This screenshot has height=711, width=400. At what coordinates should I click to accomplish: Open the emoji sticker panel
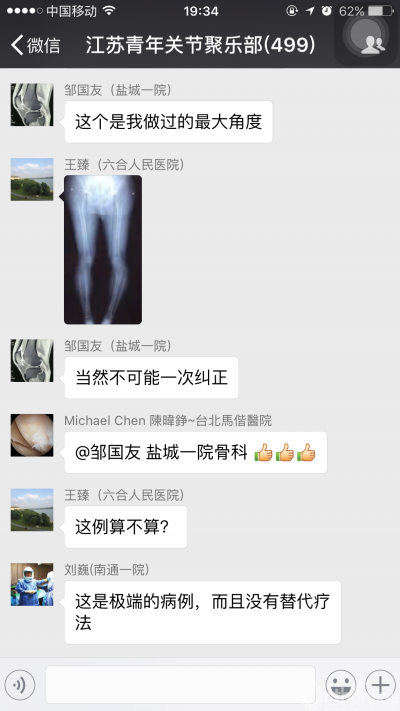(x=341, y=685)
